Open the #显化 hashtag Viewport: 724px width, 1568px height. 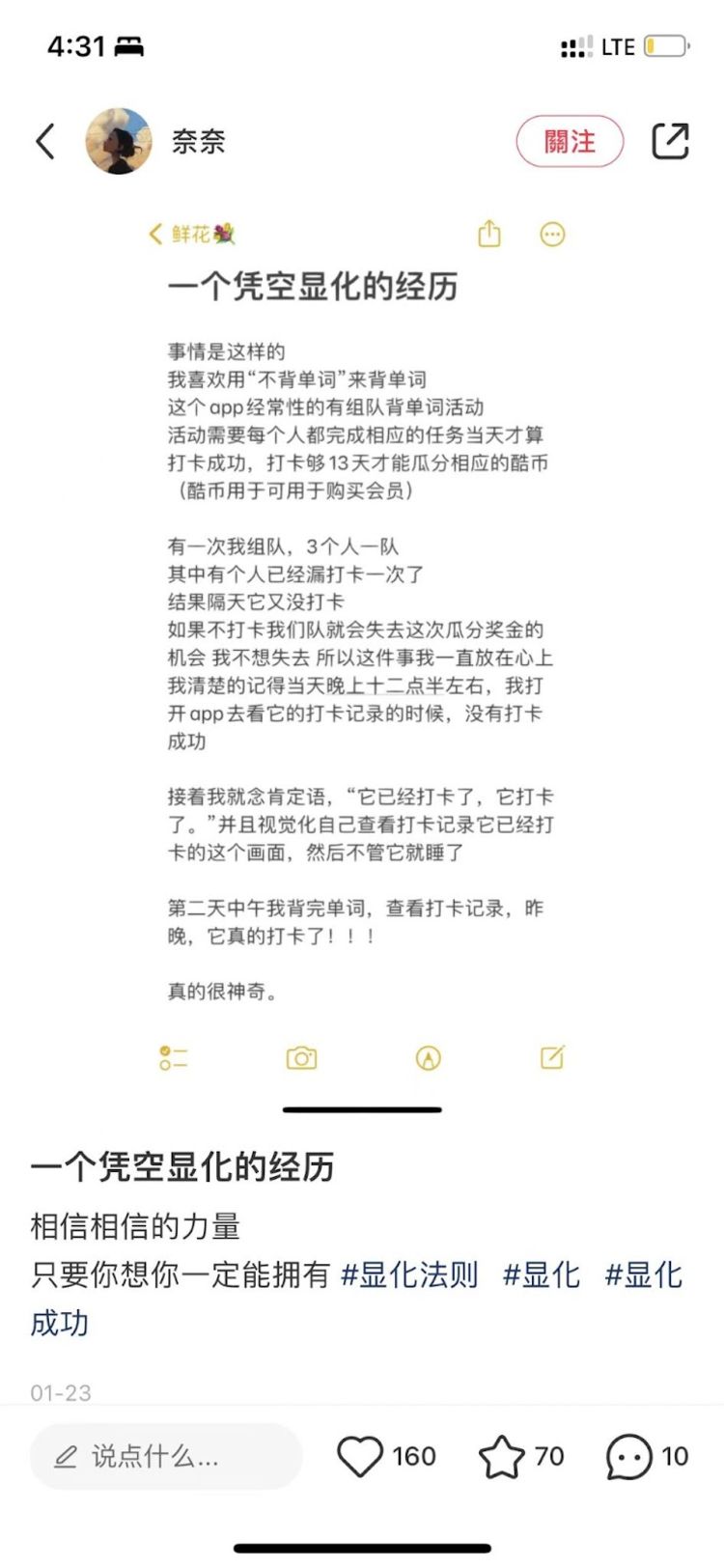pyautogui.click(x=542, y=1274)
